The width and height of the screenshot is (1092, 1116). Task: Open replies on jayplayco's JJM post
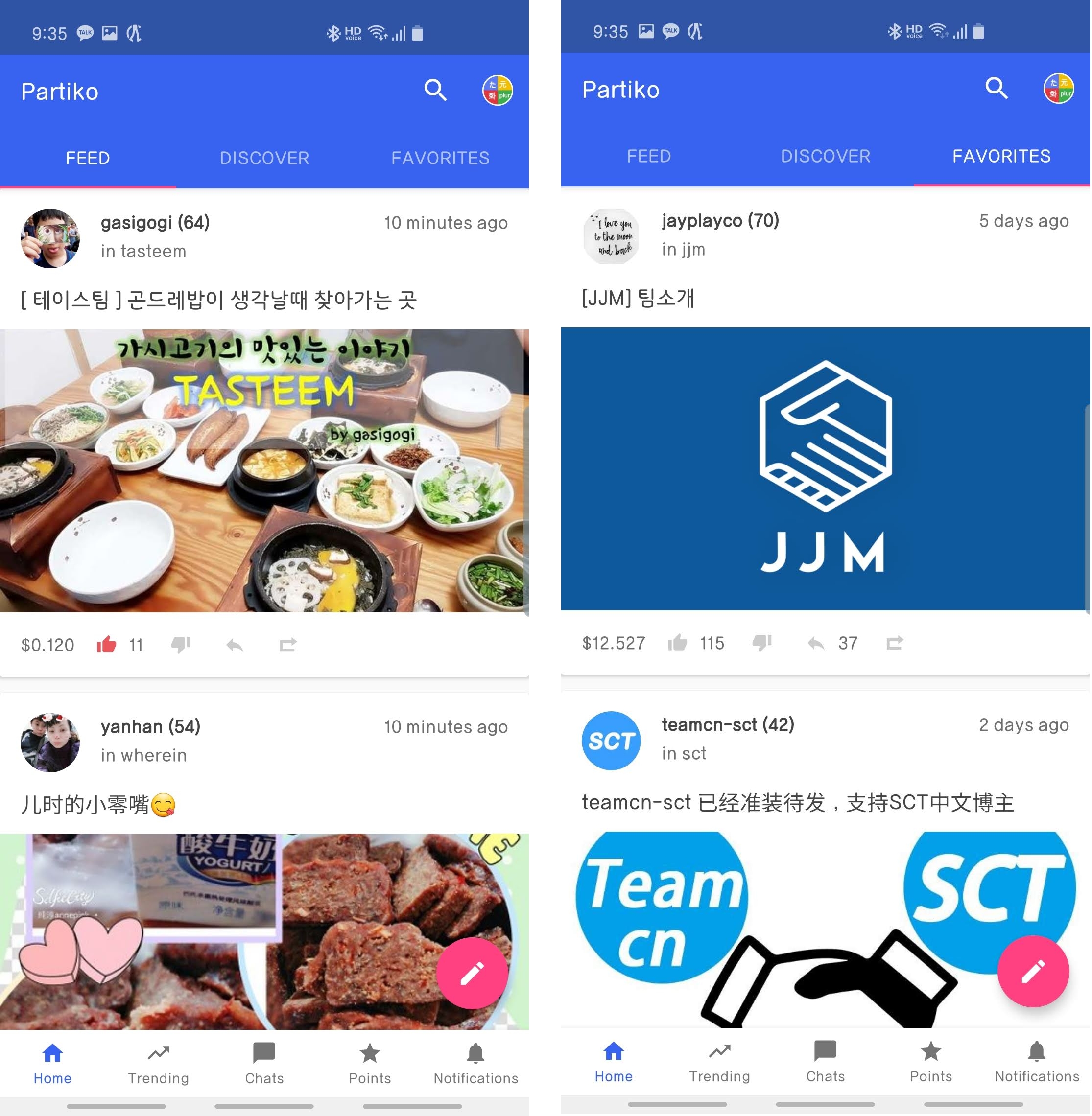[x=816, y=643]
